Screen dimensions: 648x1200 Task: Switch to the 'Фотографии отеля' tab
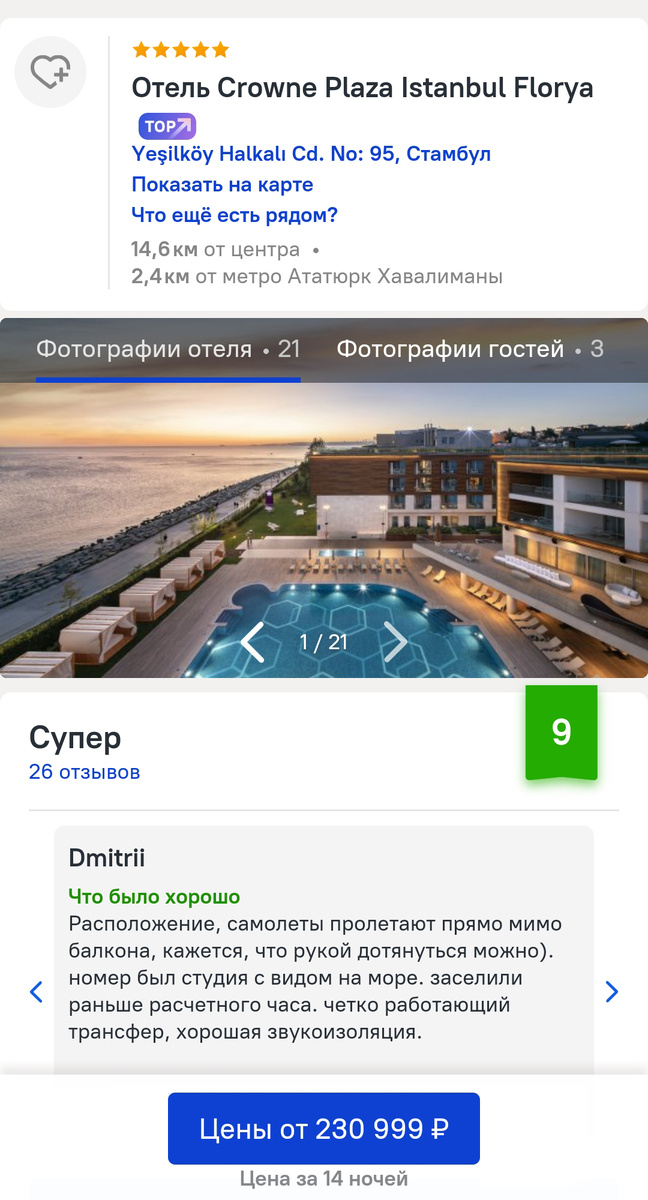tap(168, 349)
